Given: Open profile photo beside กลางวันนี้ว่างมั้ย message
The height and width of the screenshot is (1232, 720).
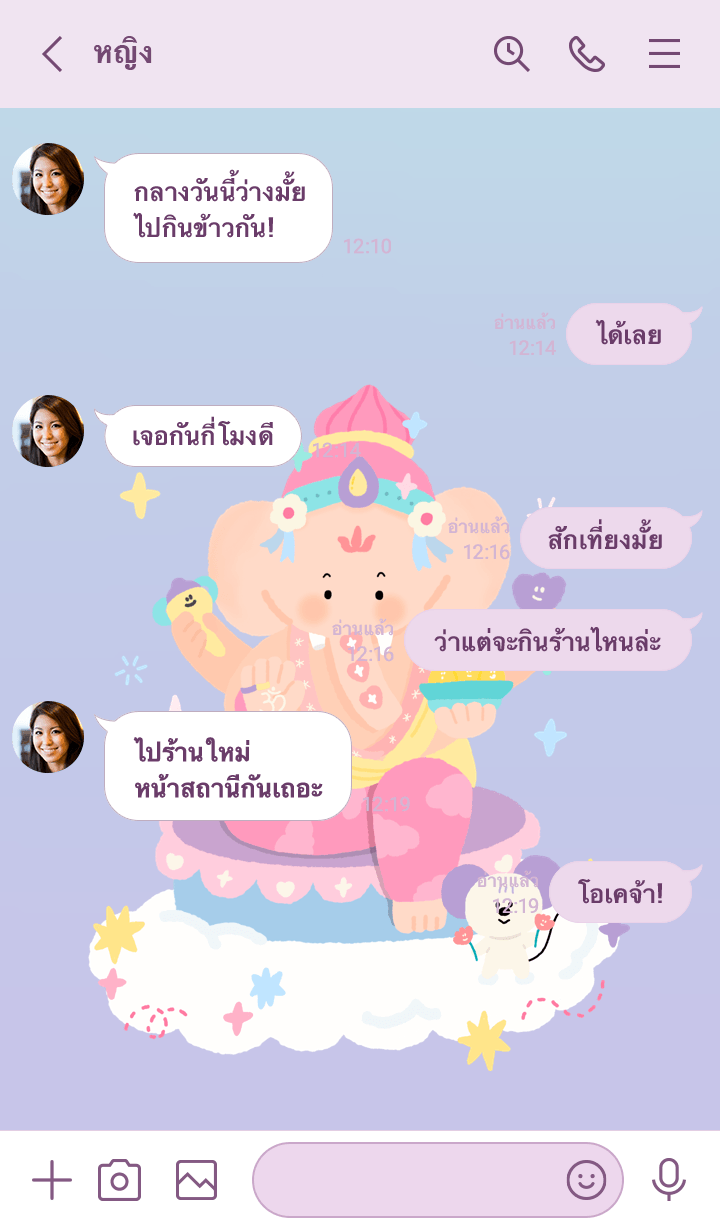Looking at the screenshot, I should click(48, 179).
